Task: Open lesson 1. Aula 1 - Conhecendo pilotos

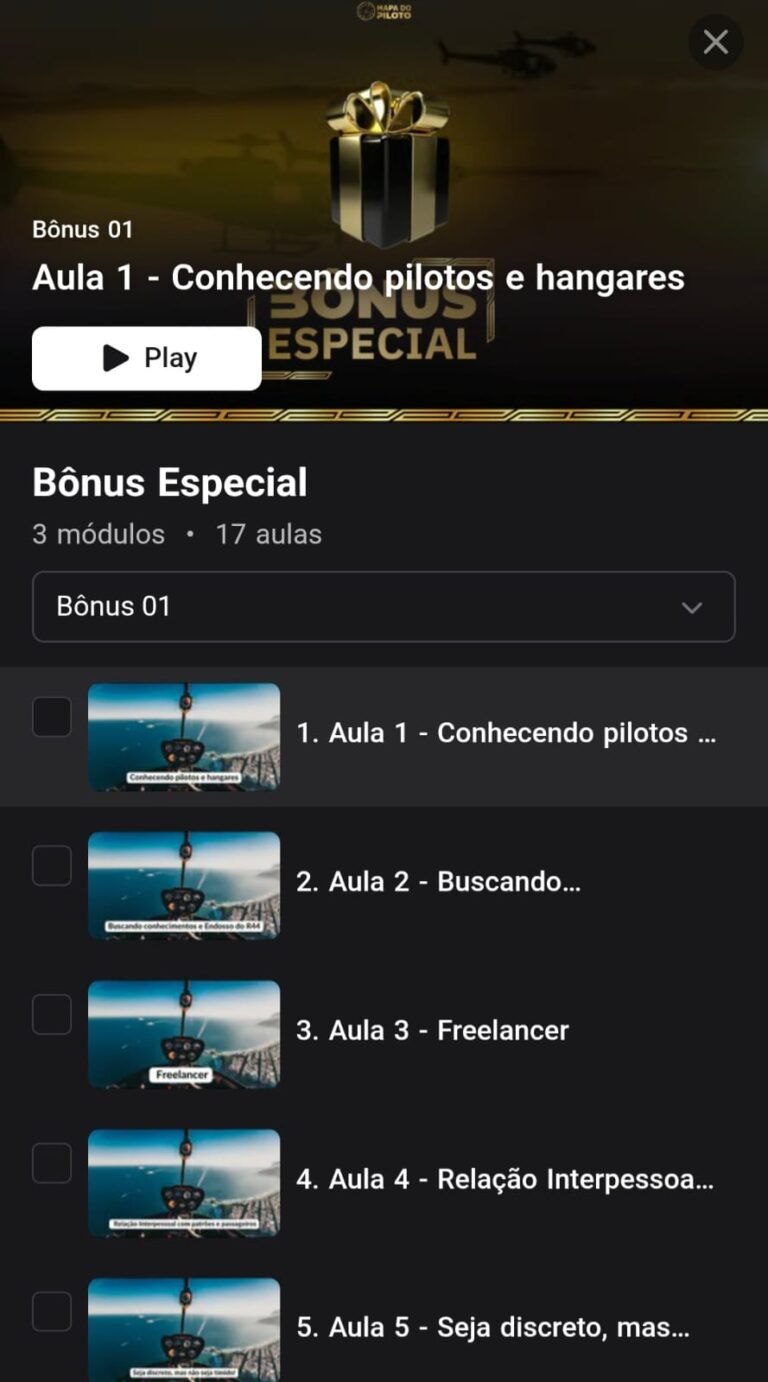Action: 505,733
